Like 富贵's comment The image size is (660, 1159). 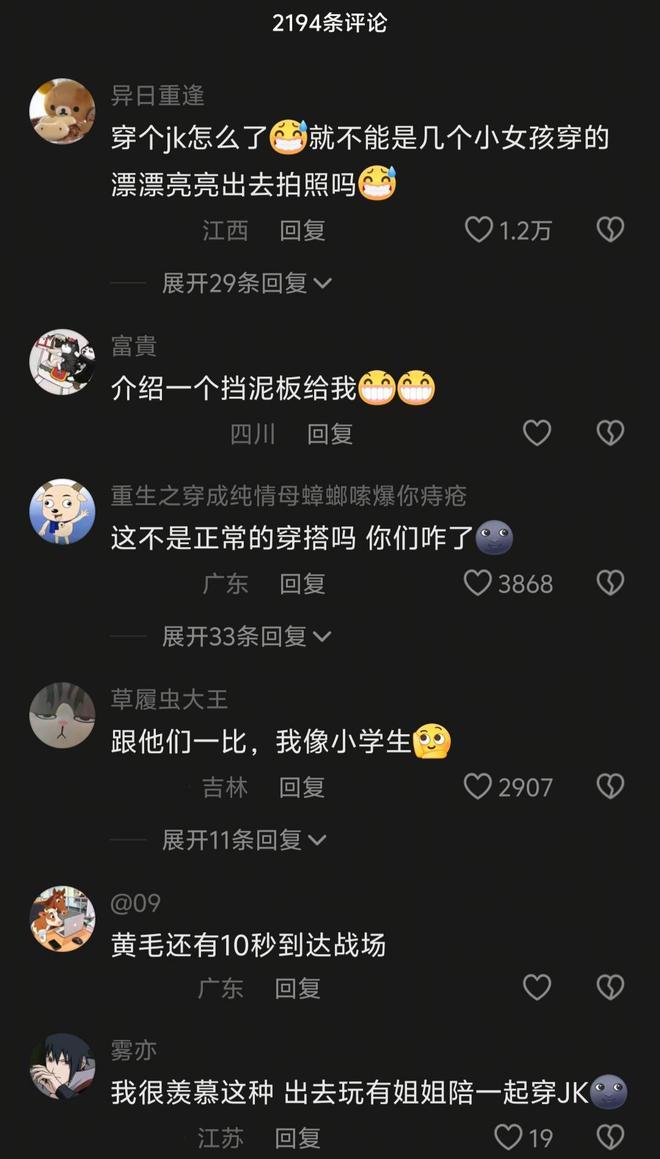click(537, 433)
